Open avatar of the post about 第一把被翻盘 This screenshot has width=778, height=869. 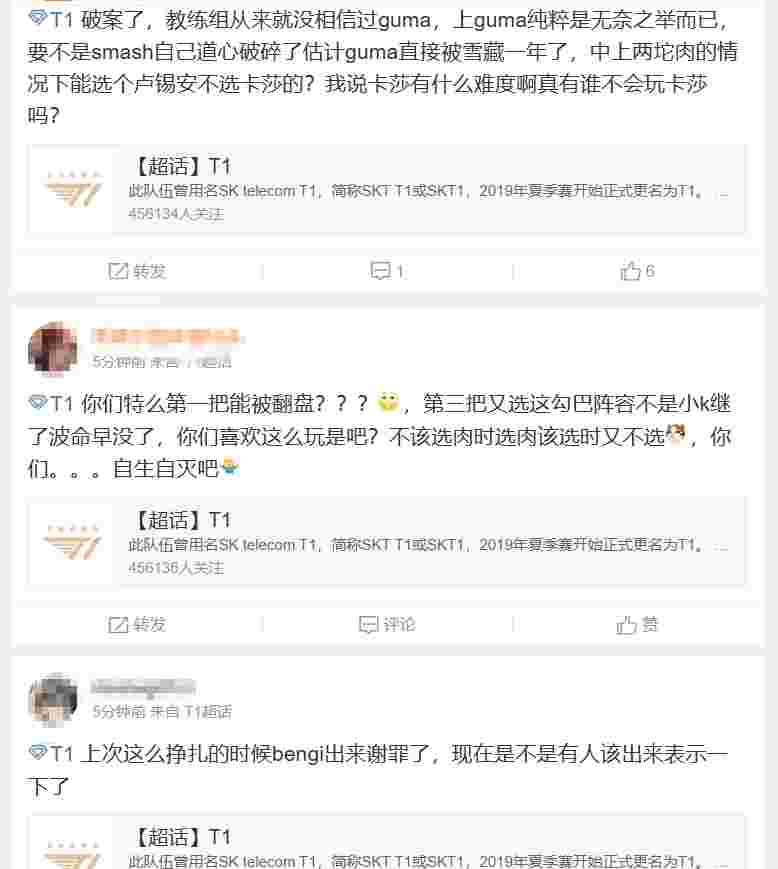tap(53, 347)
